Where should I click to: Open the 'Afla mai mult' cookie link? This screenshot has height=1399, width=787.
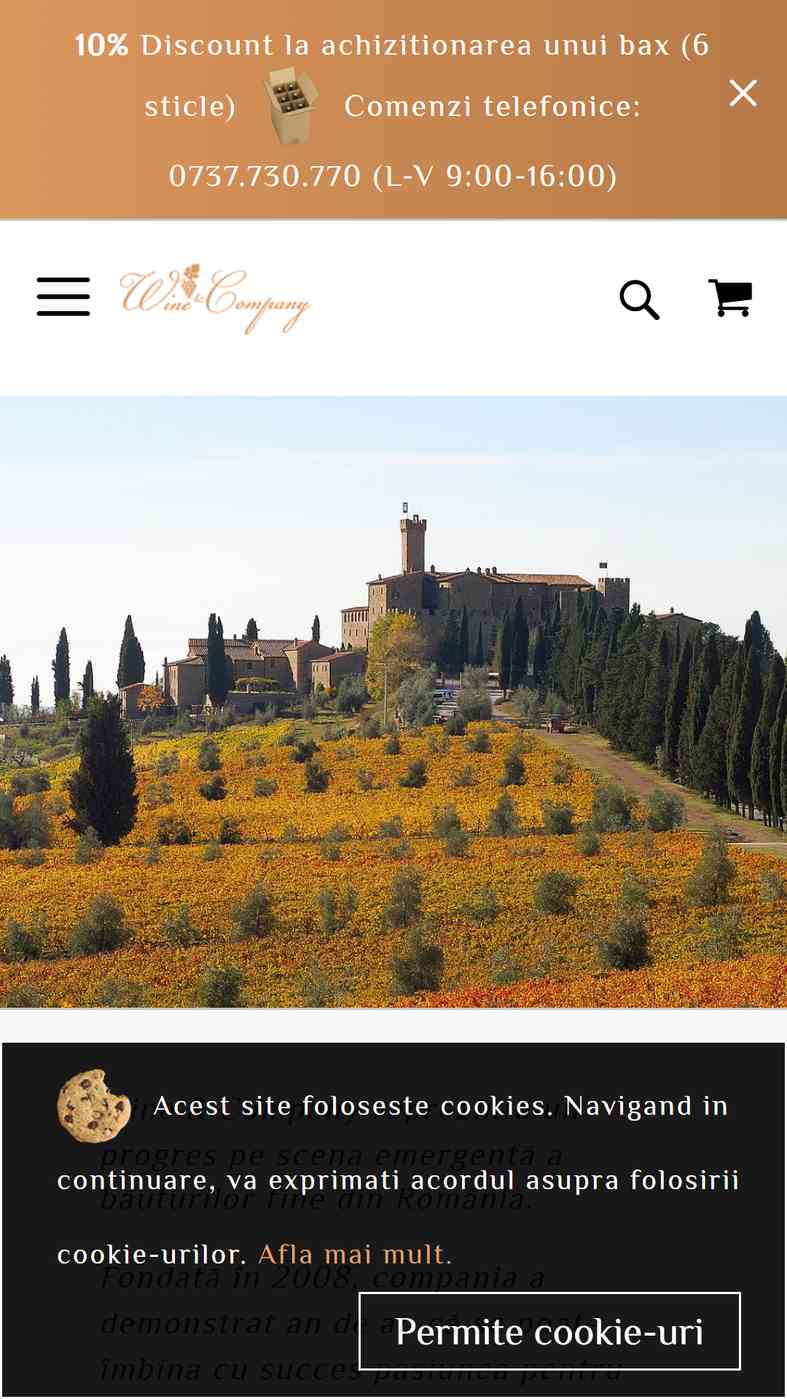355,1253
